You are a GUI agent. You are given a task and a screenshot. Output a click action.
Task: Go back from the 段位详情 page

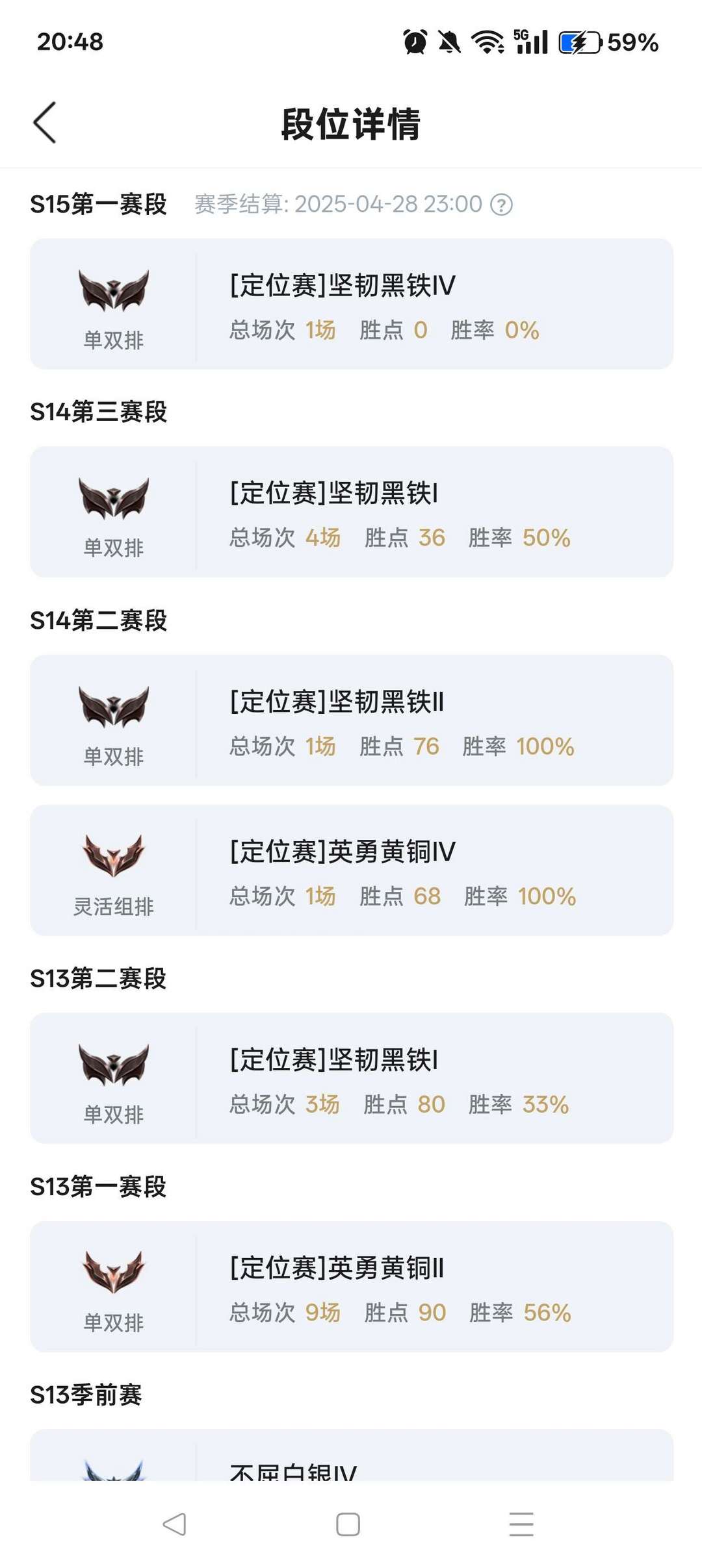pos(44,122)
